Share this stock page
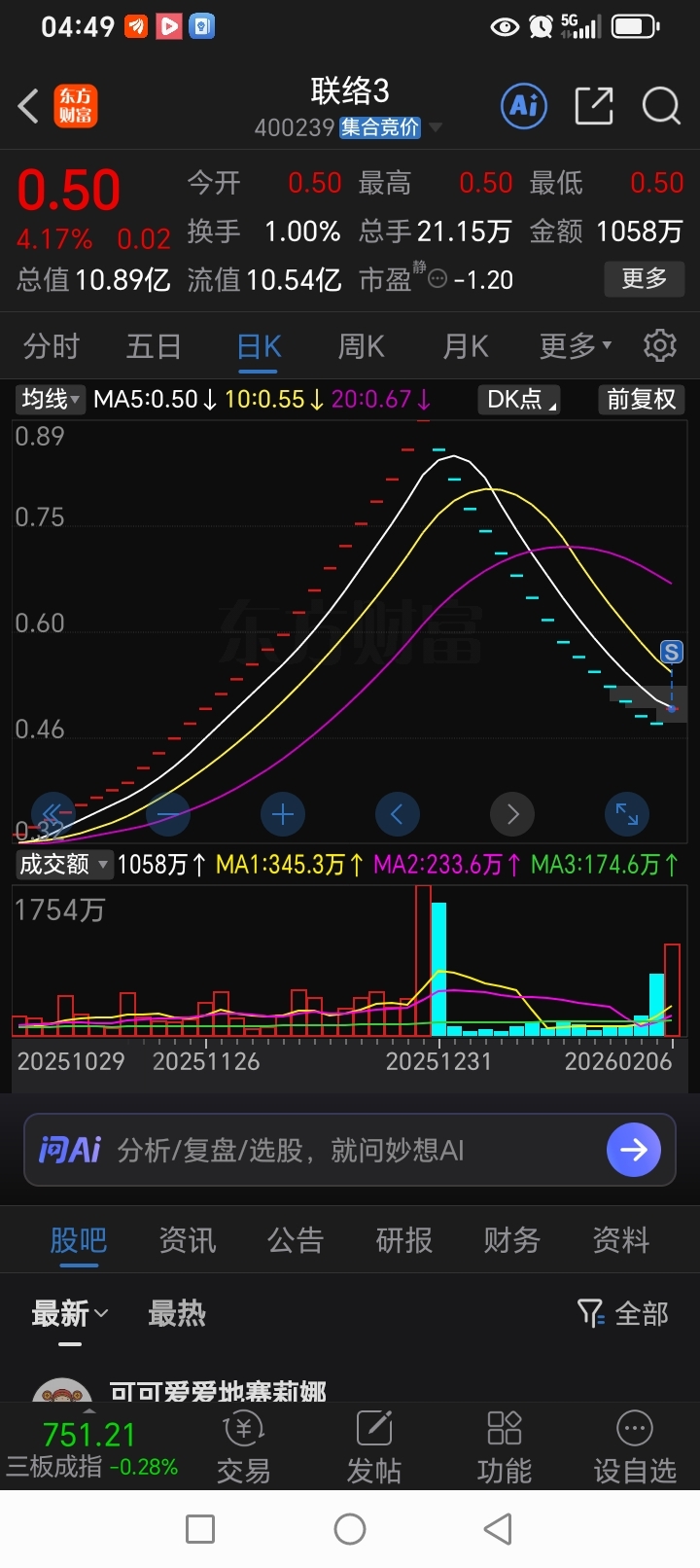Viewport: 700px width, 1568px height. tap(593, 106)
